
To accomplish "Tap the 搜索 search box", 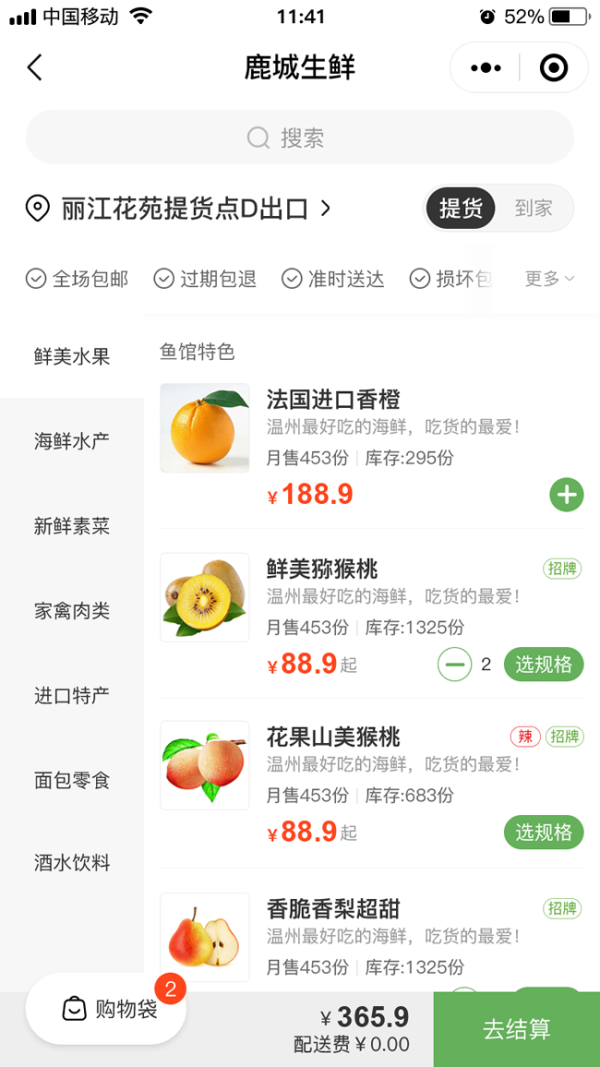I will coord(300,138).
